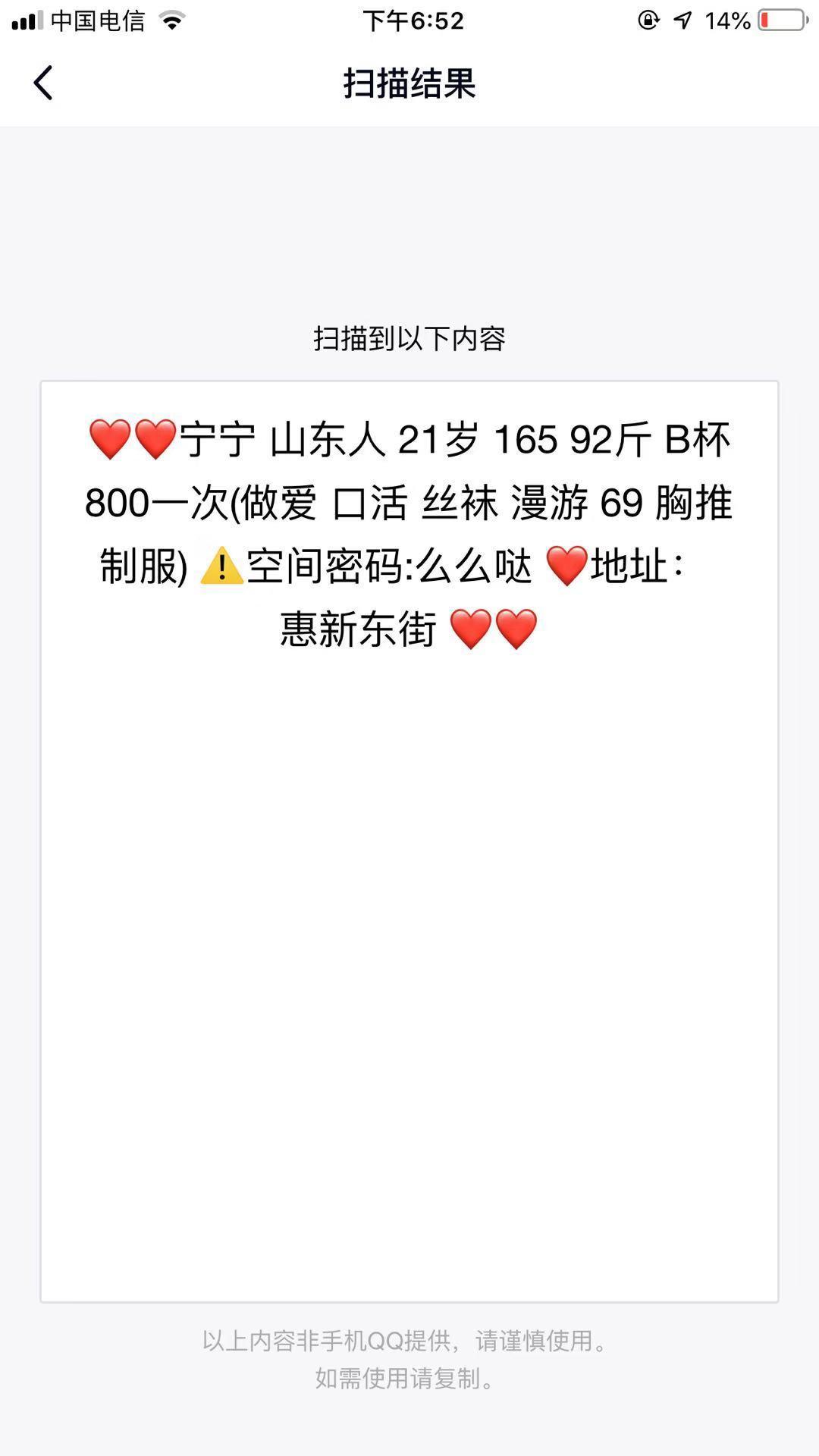
Task: Tap the back chevron to return
Action: (43, 83)
